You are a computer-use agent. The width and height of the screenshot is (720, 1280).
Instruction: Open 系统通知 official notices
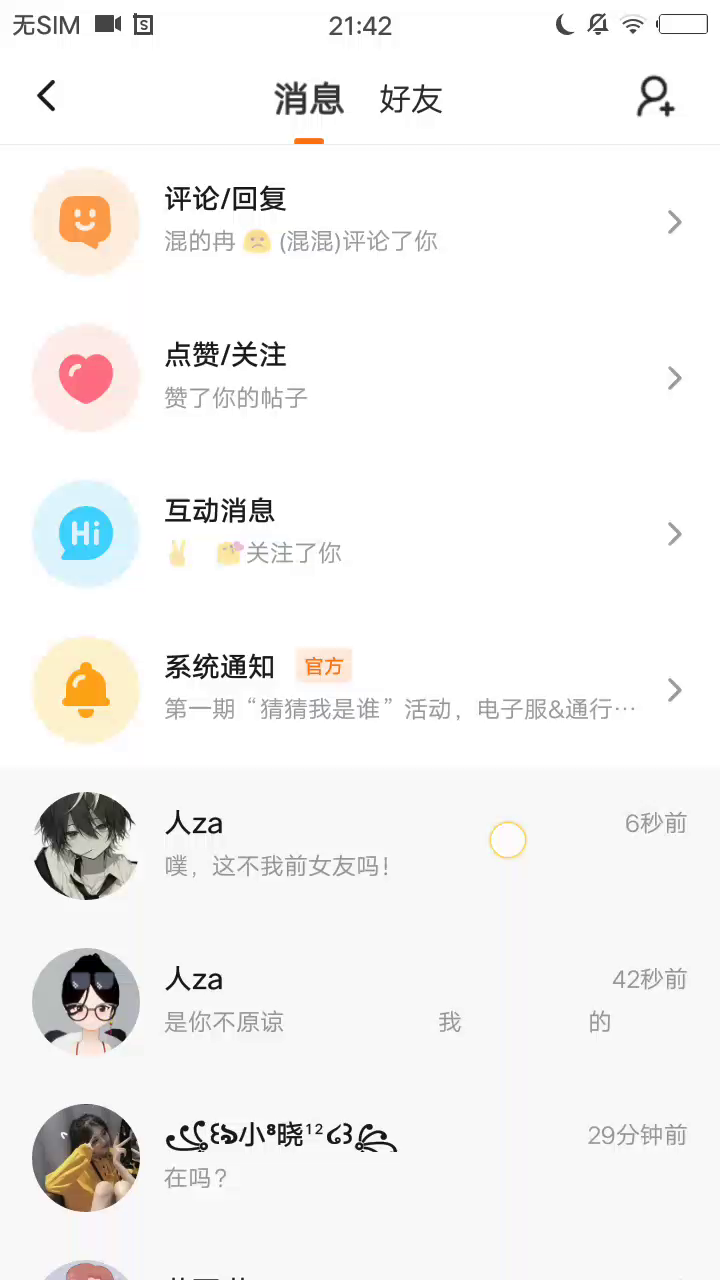coord(360,689)
